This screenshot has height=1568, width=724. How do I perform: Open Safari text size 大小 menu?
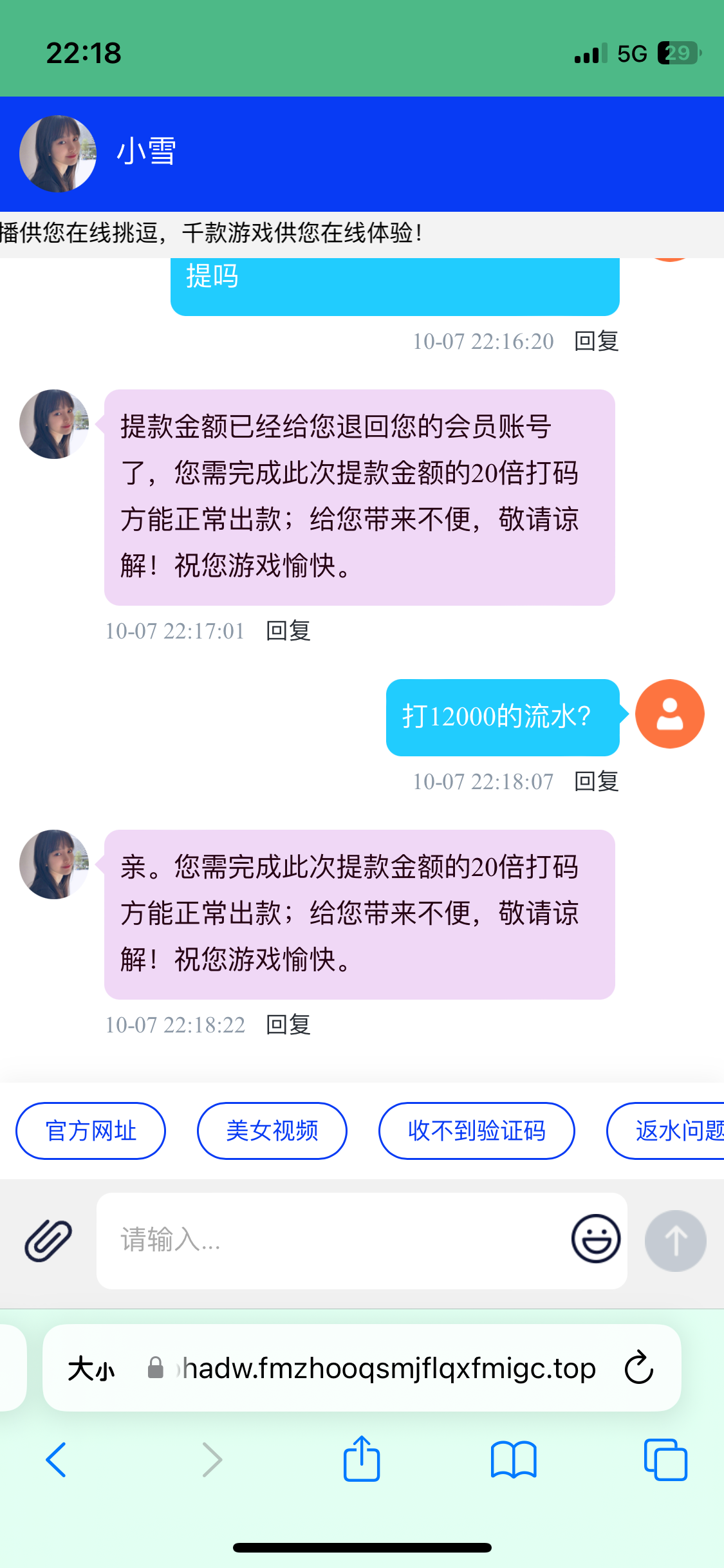[91, 1368]
